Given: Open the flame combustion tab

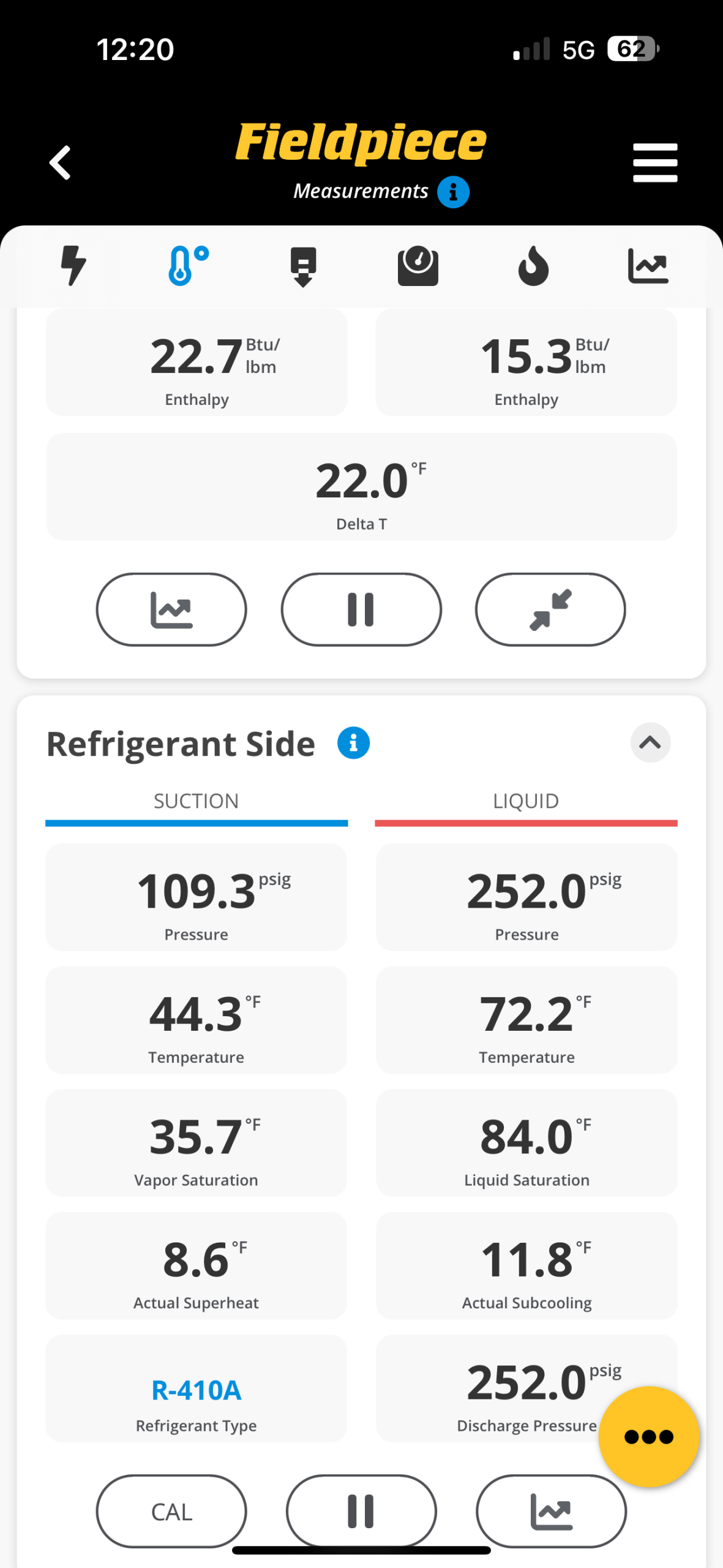Looking at the screenshot, I should [533, 266].
